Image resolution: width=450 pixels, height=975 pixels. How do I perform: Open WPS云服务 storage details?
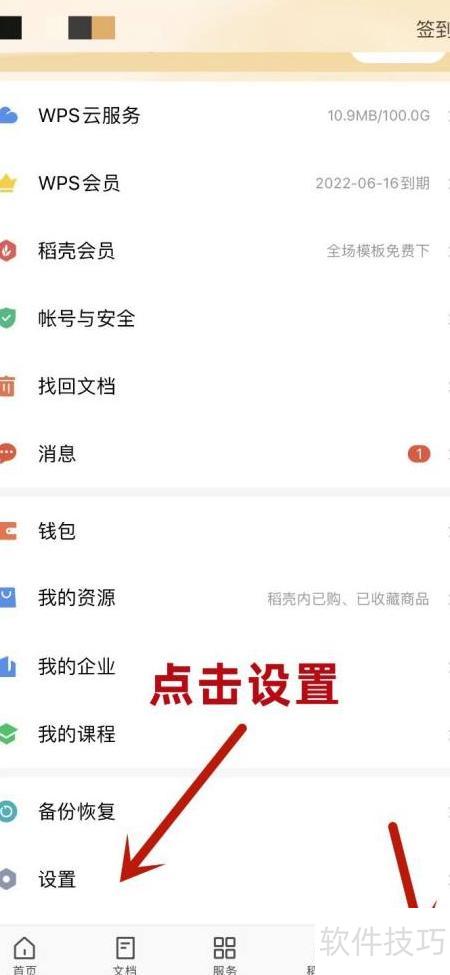point(225,116)
